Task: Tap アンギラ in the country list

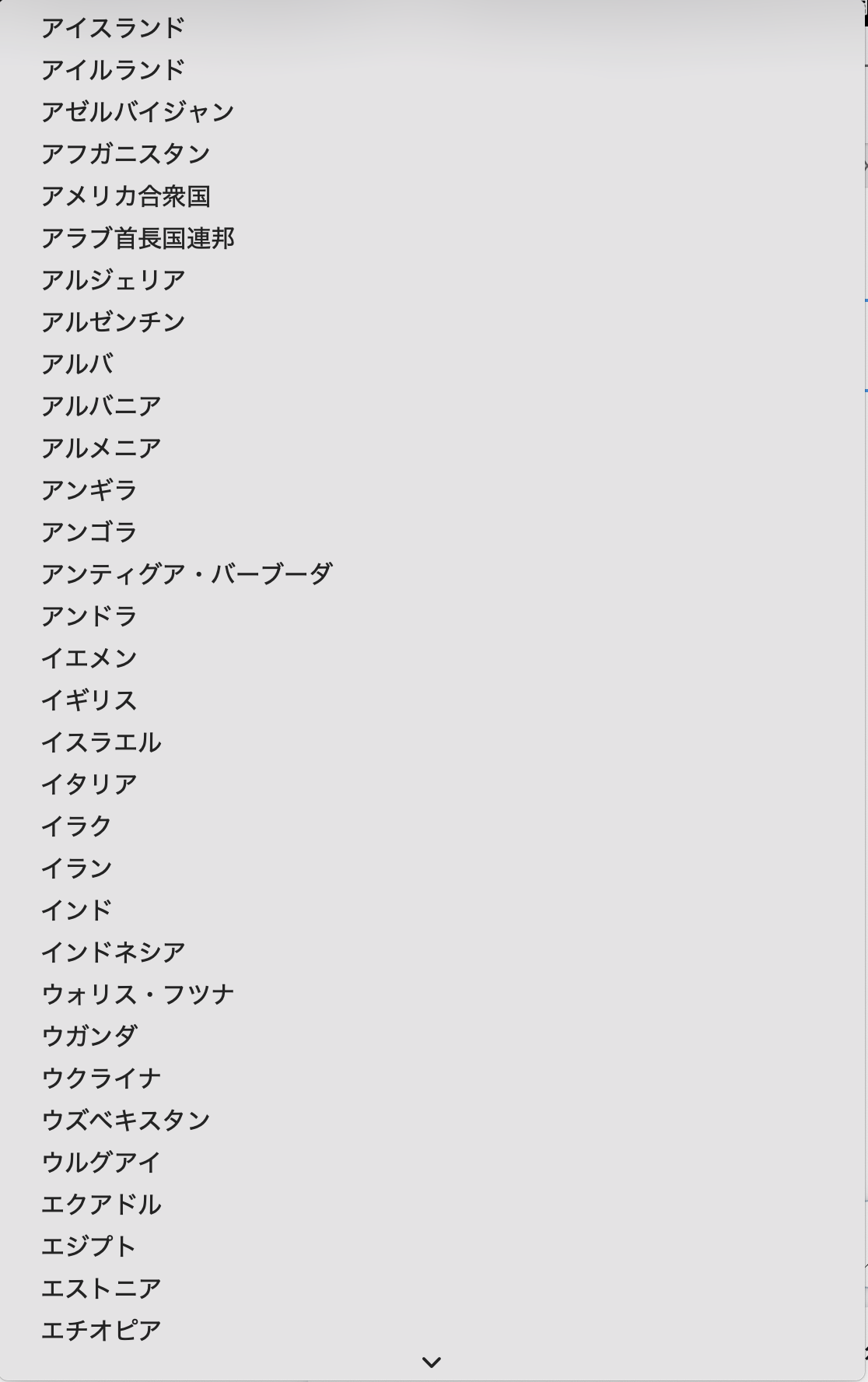Action: point(89,490)
